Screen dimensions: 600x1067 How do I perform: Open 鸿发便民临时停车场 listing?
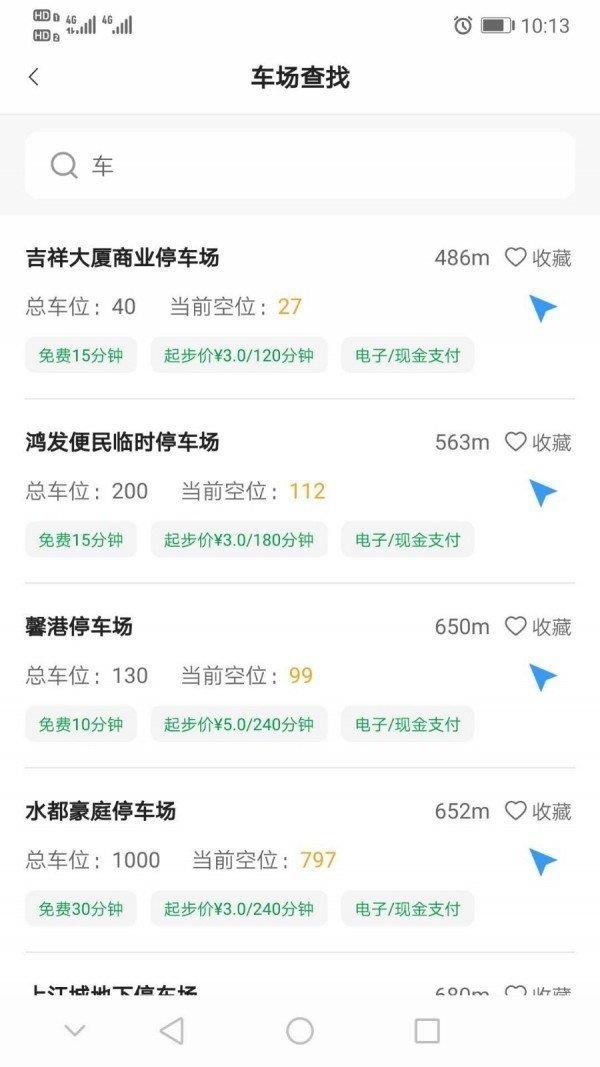pyautogui.click(x=122, y=442)
